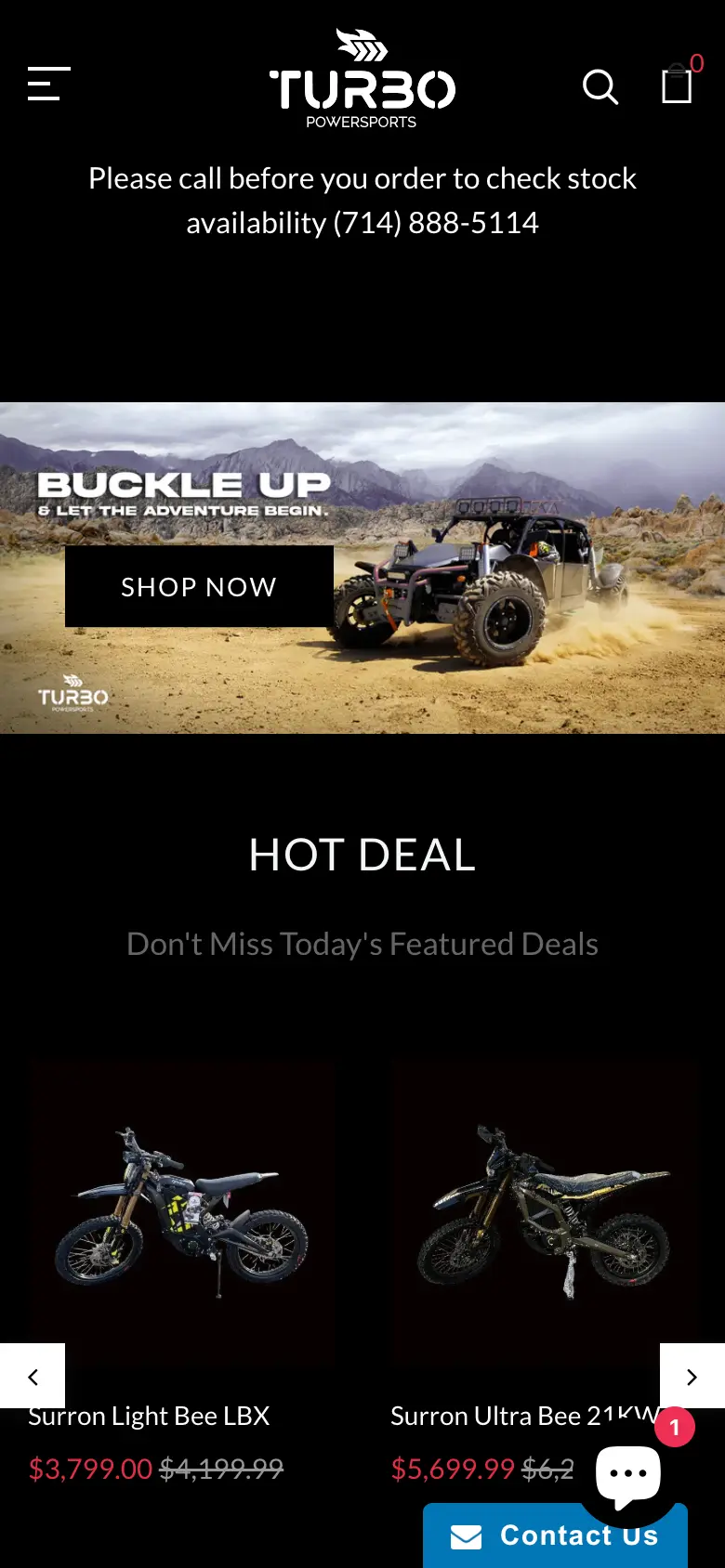Screen dimensions: 725x1568
Task: Open the hamburger menu
Action: click(x=49, y=84)
